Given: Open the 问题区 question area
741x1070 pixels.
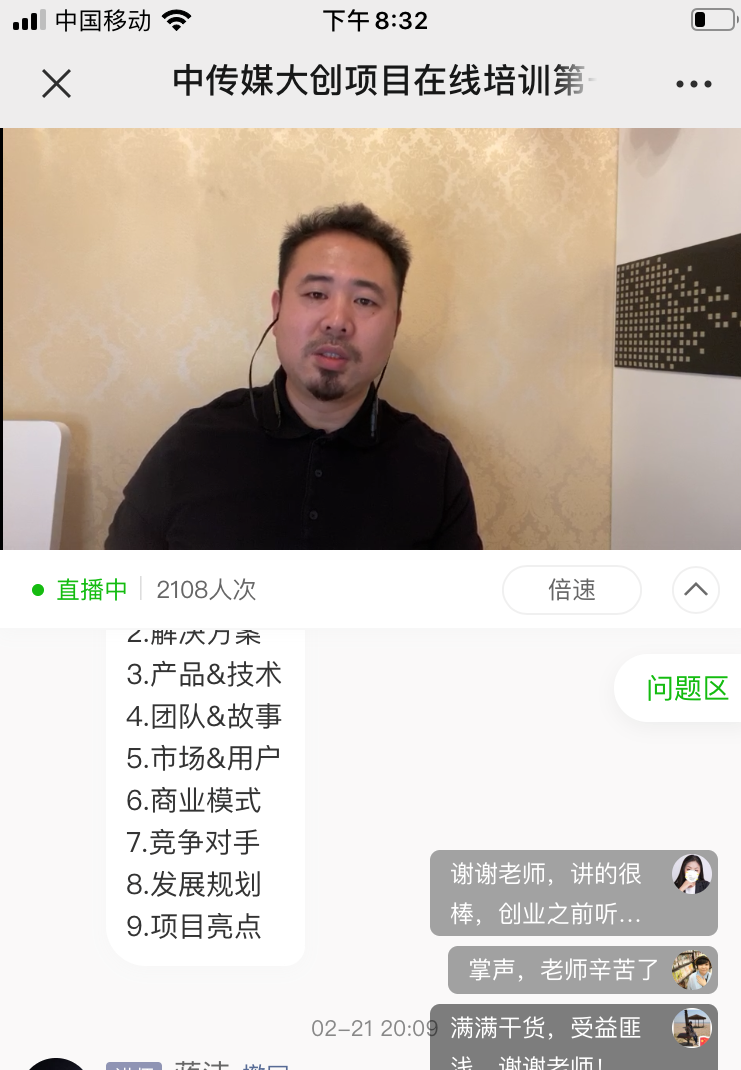Looking at the screenshot, I should click(686, 688).
